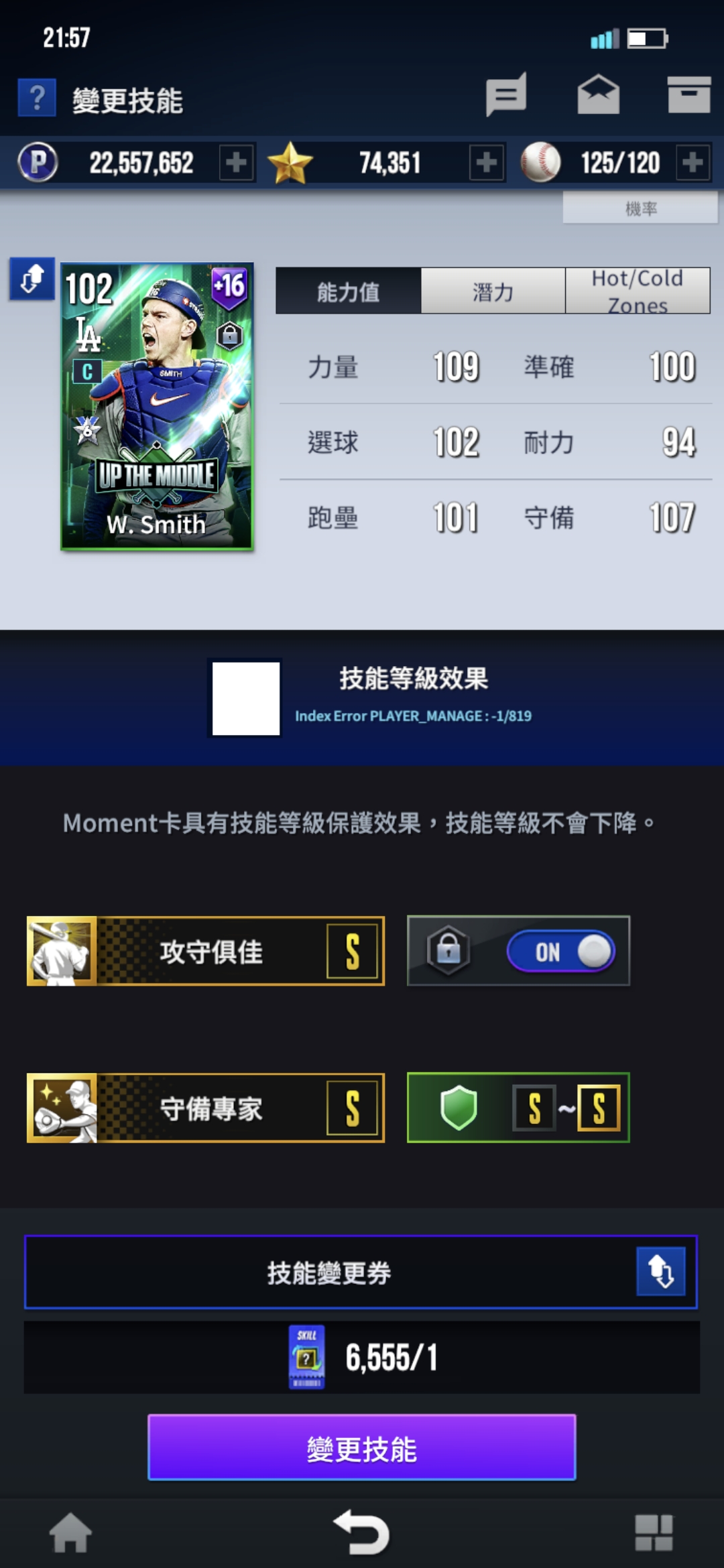Screen dimensions: 724x1568
Task: Open the storage box icon
Action: [x=688, y=95]
